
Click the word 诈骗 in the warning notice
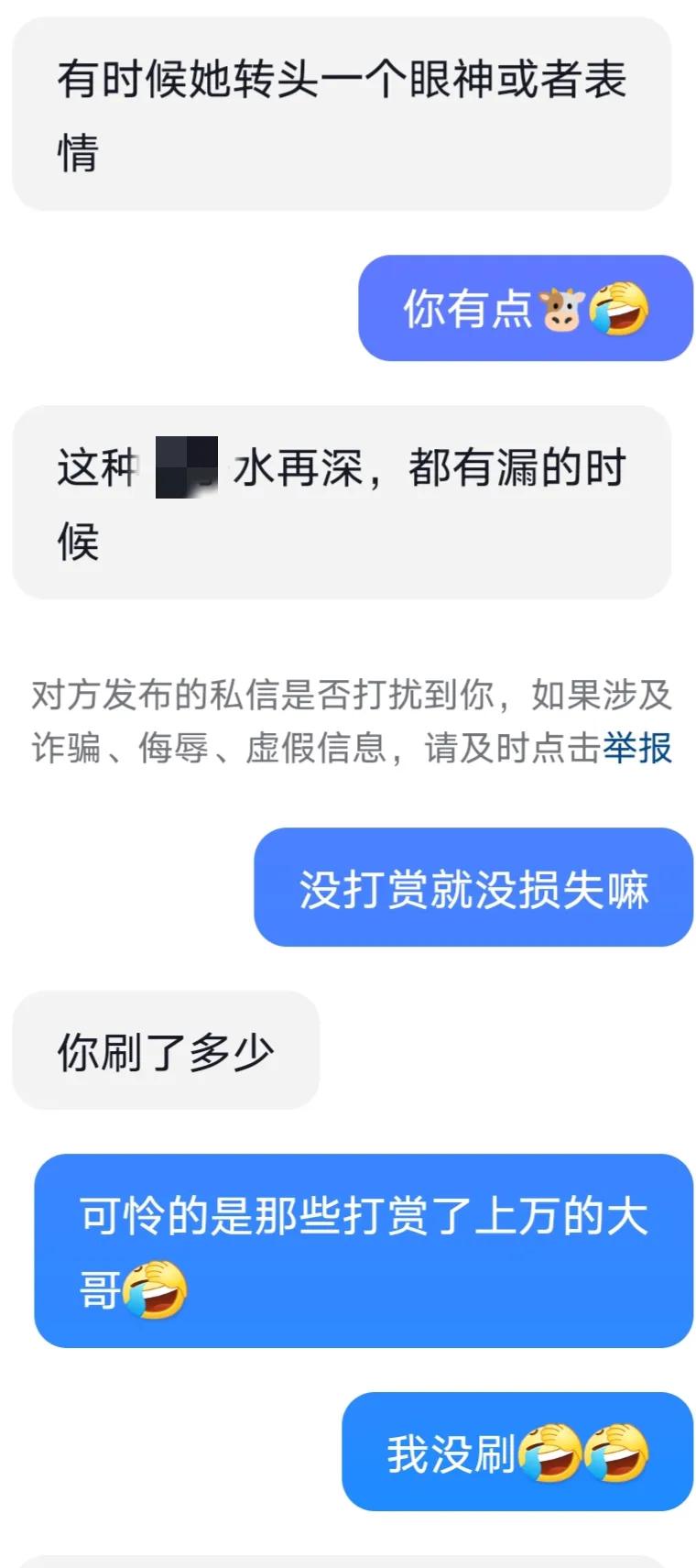coord(64,750)
